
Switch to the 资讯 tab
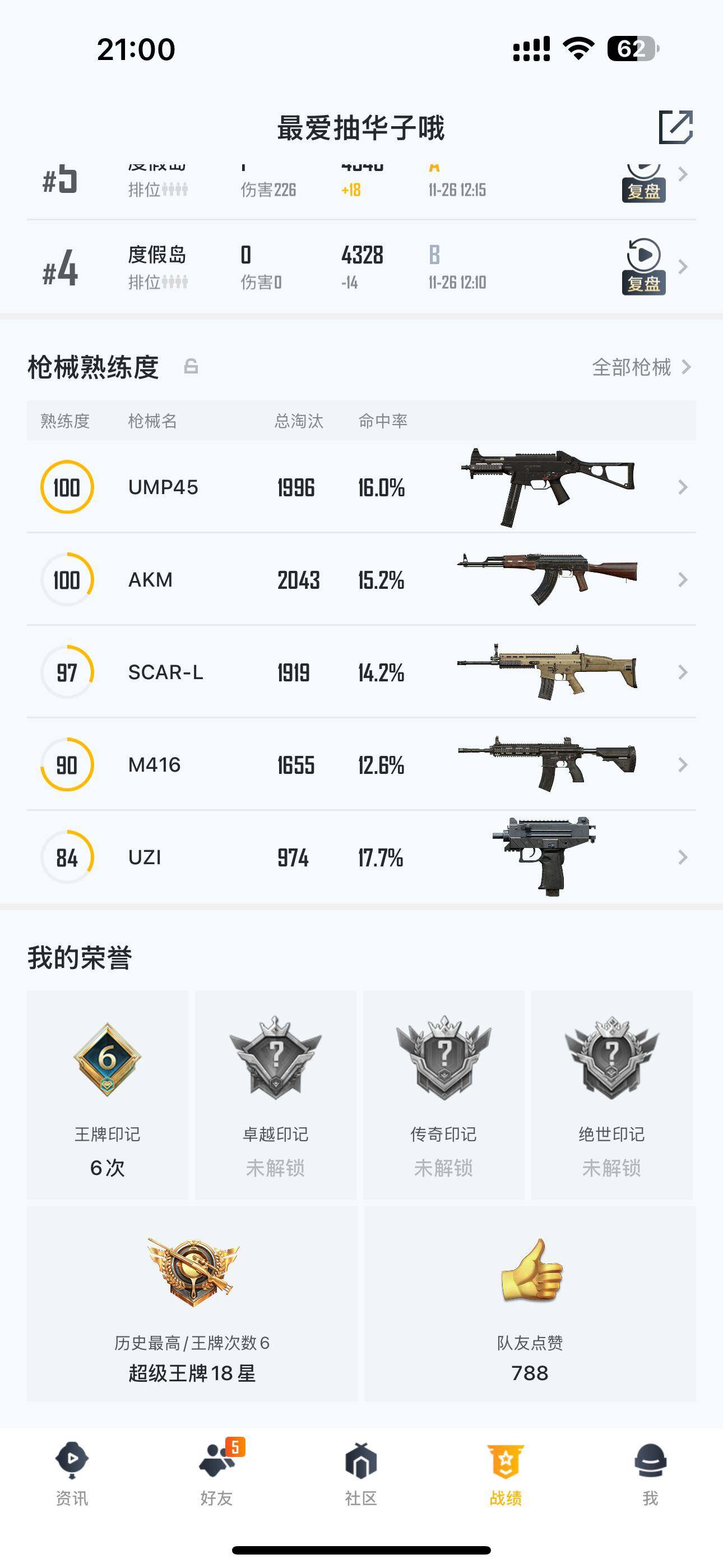point(72,1474)
